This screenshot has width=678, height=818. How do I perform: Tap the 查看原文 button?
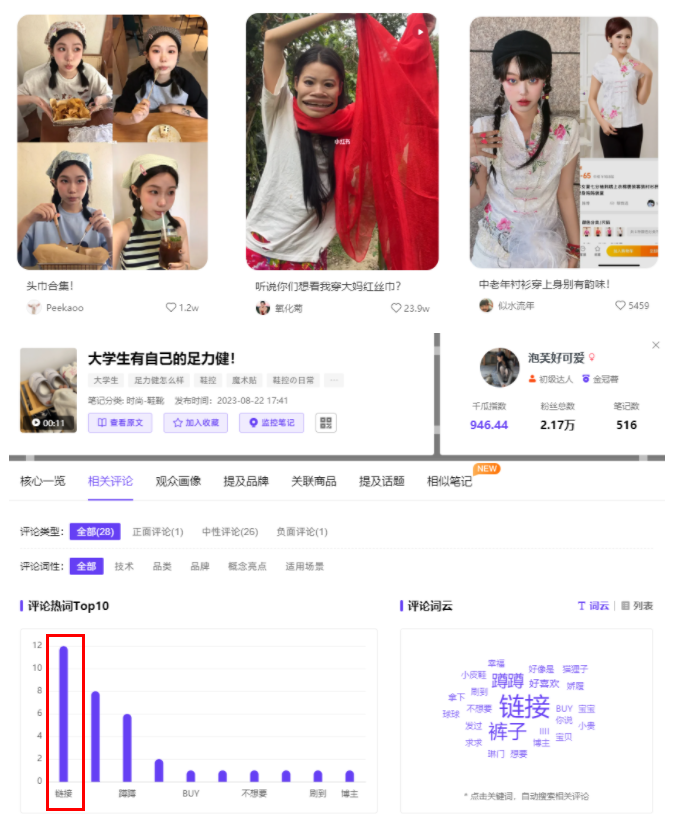point(119,423)
